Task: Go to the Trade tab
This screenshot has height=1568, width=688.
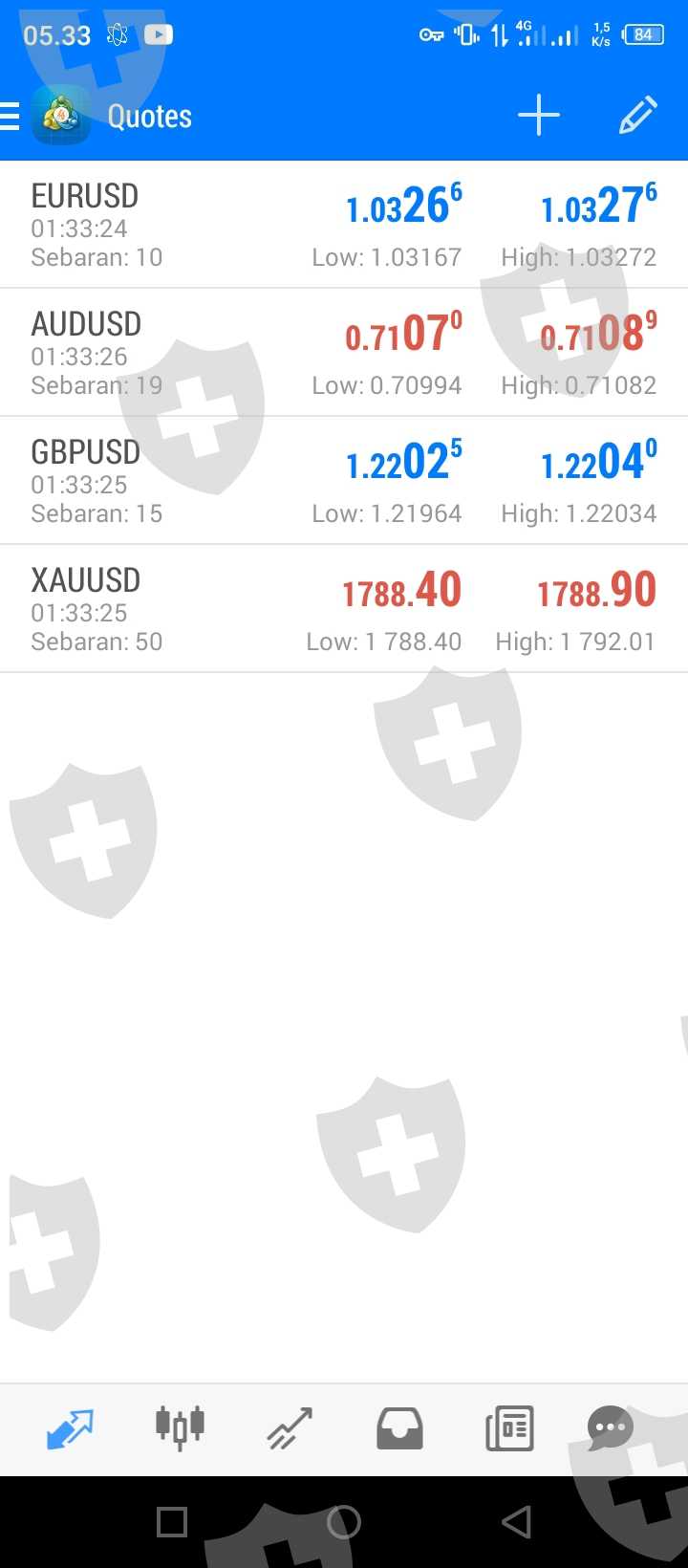Action: coord(290,1429)
